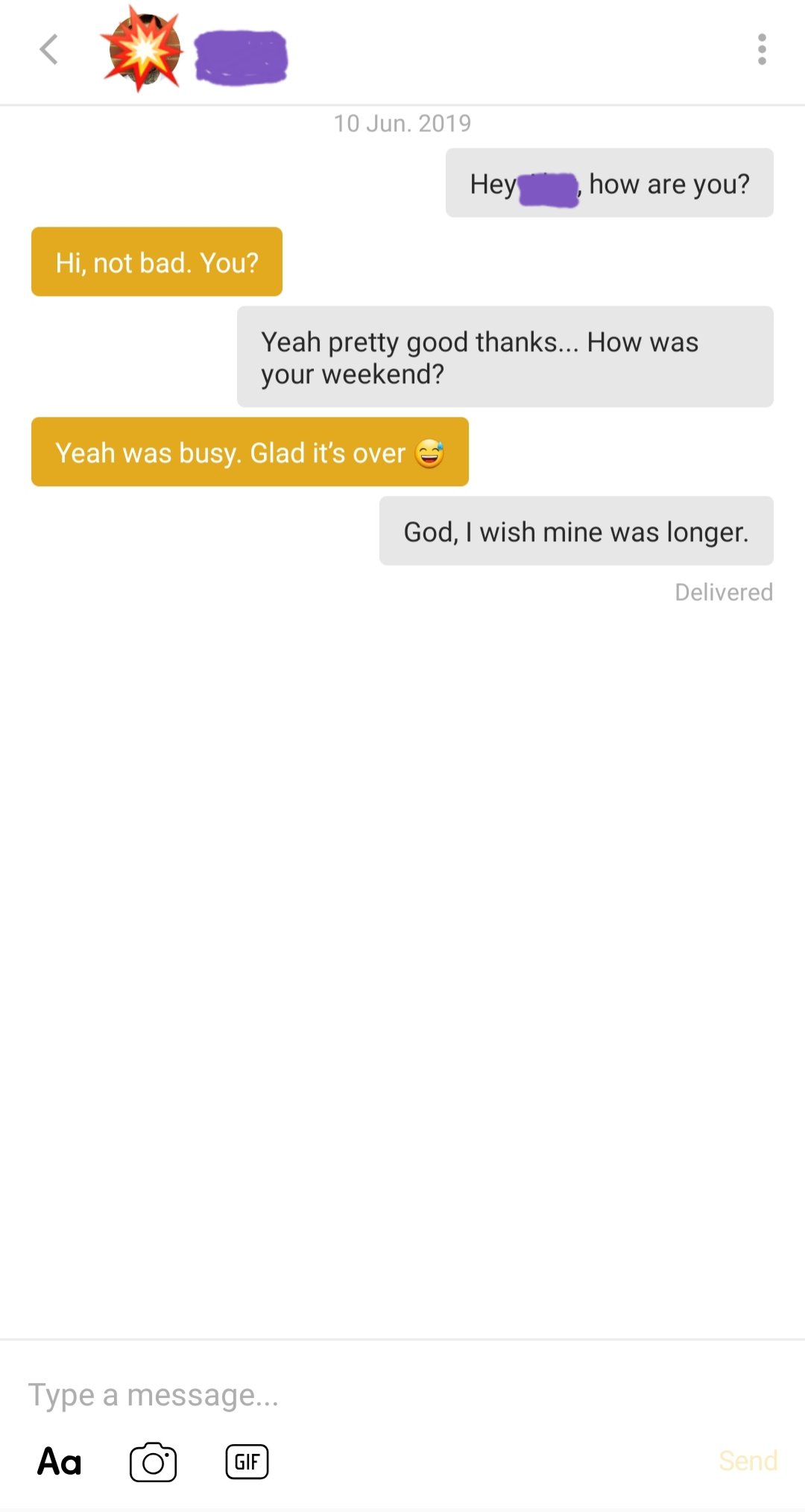Screen dimensions: 805x1512
Task: Open the GIF picker
Action: 247,1461
